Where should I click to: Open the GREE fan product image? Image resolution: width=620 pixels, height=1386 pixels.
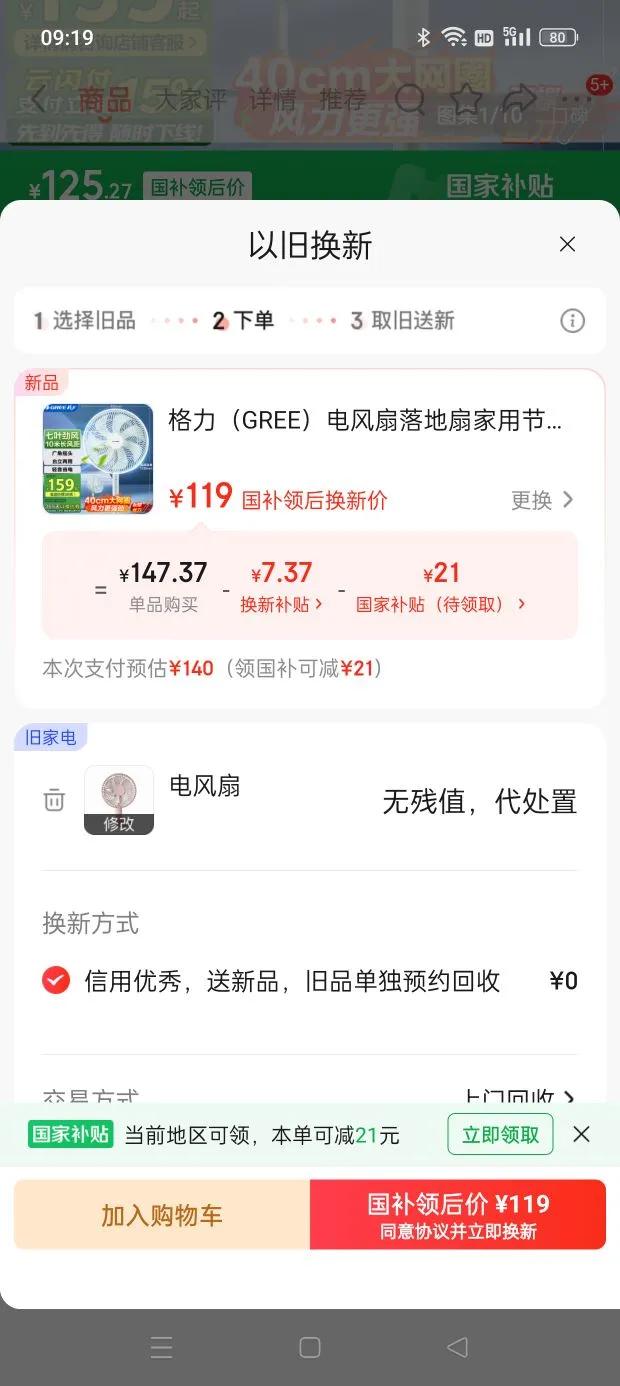(x=98, y=458)
